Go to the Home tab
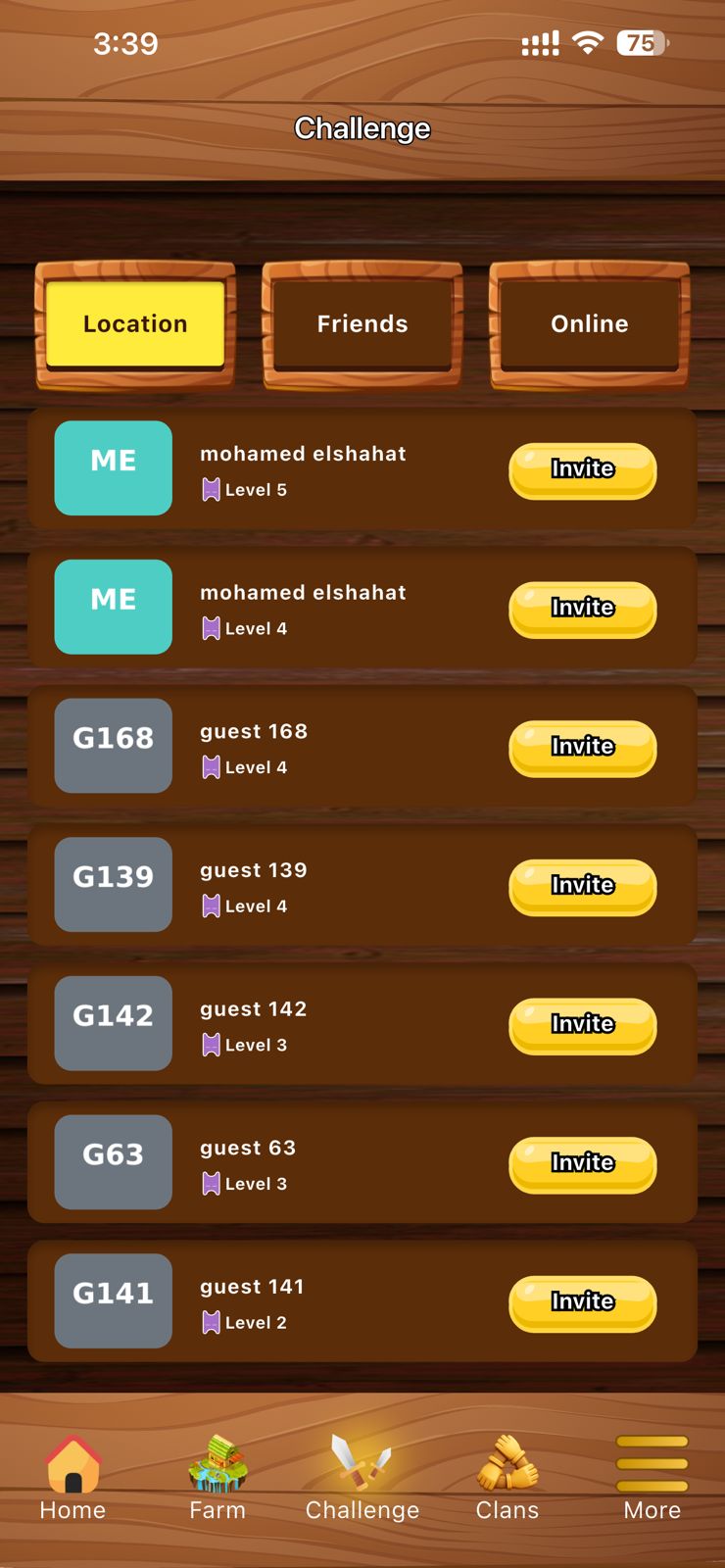 (x=72, y=1478)
